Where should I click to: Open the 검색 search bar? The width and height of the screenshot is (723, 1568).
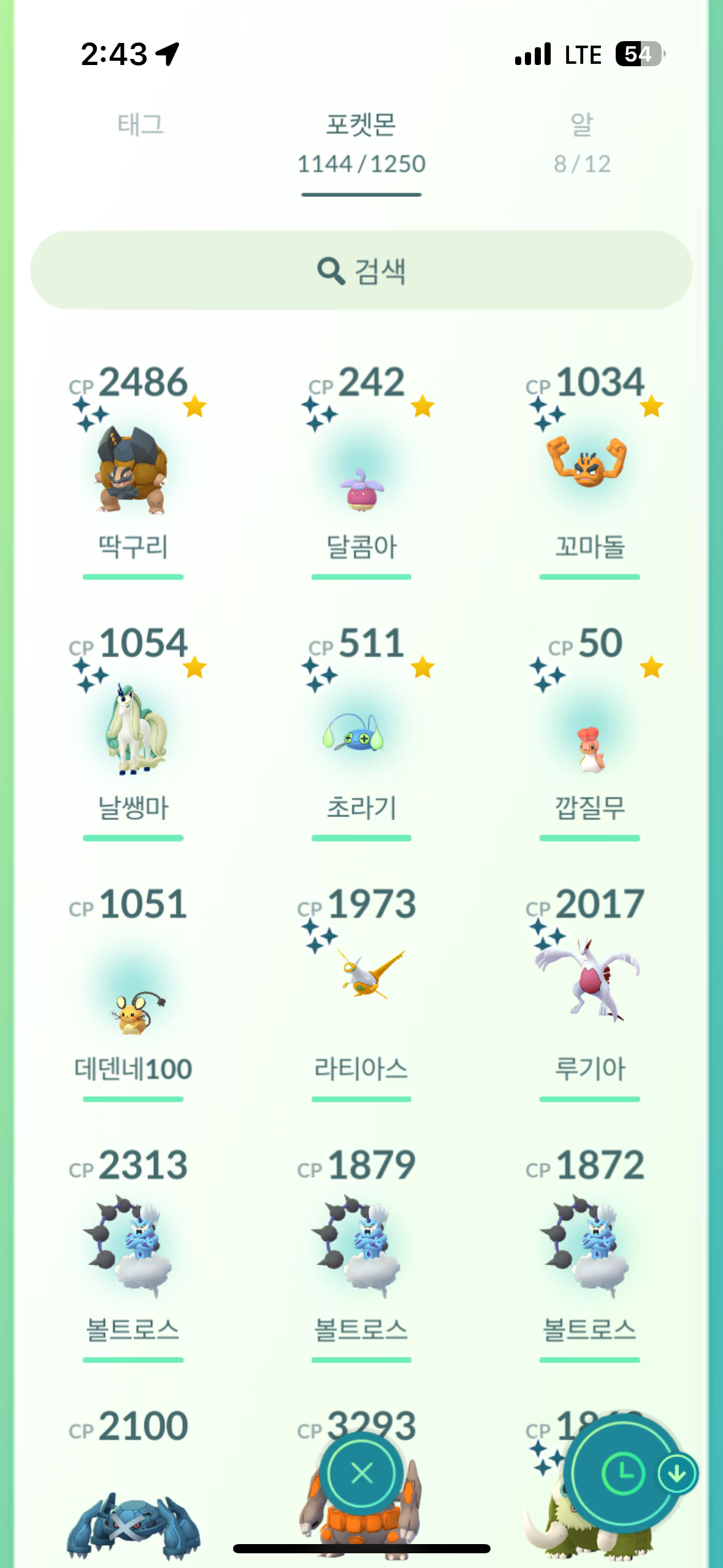(361, 271)
